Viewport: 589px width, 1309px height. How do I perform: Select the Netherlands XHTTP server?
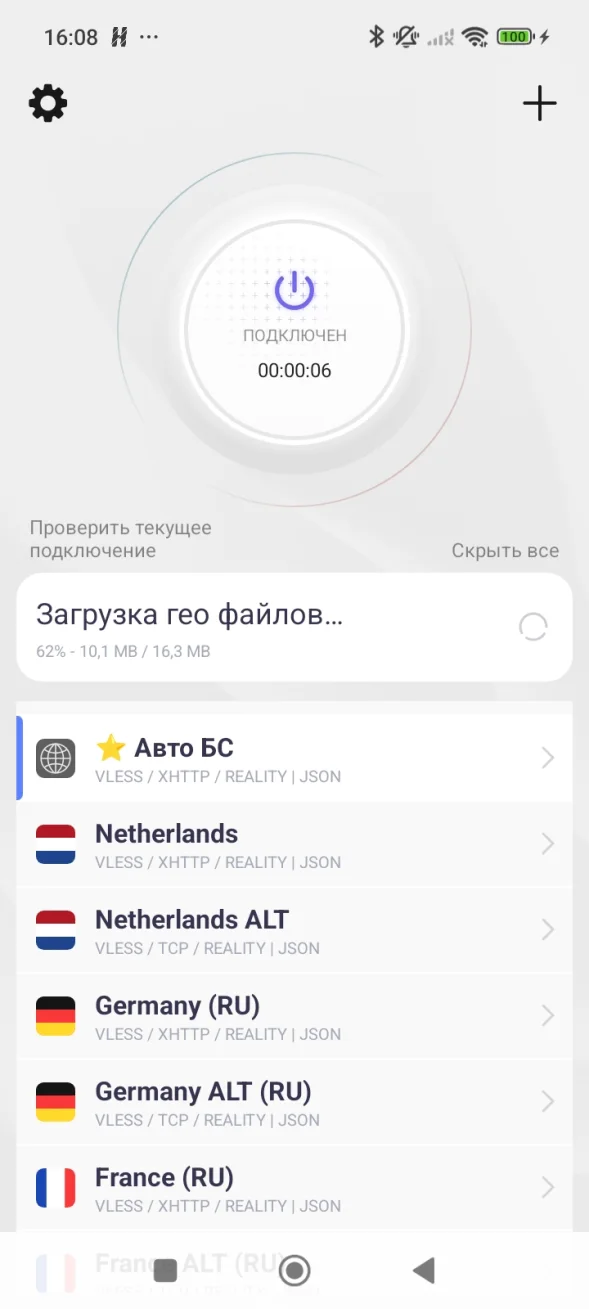(x=294, y=844)
